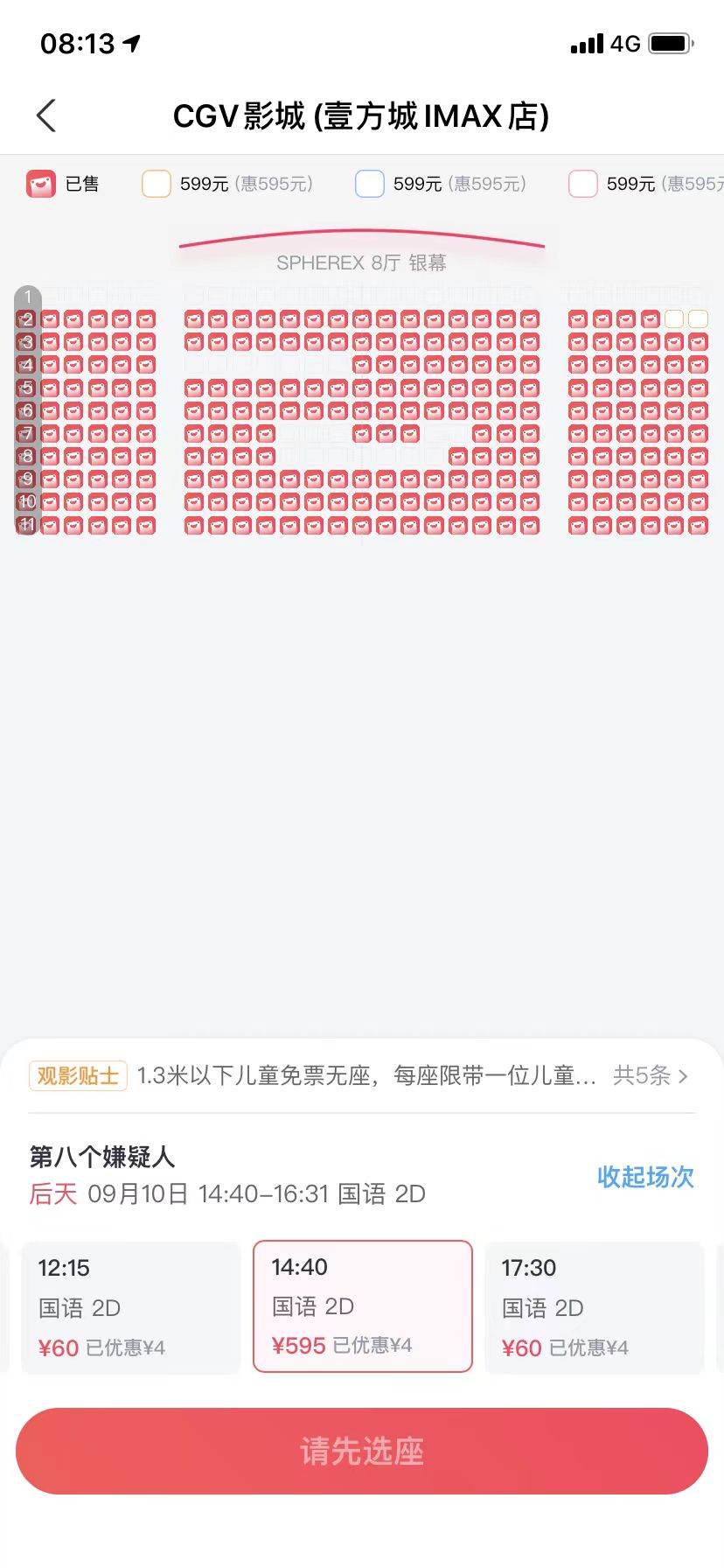724x1568 pixels.
Task: Tap the 请先选座 button
Action: [362, 1451]
